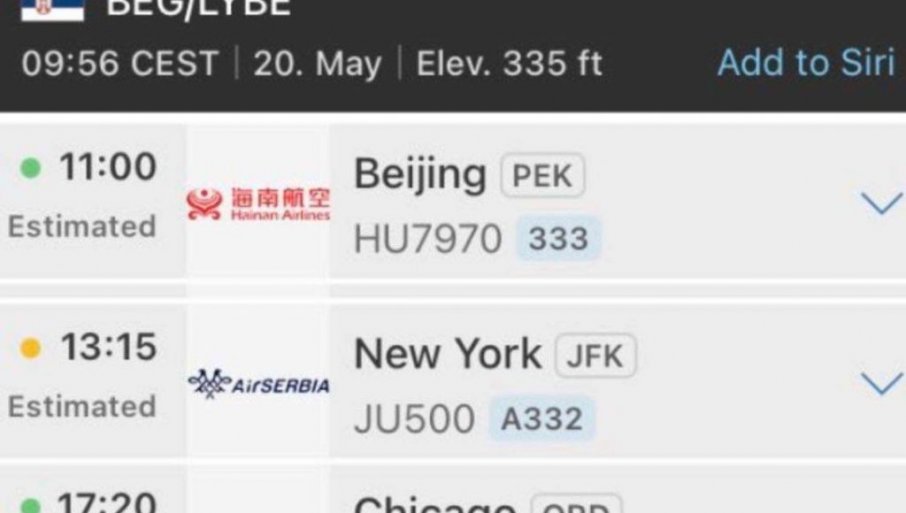
Task: Expand the New York flight chevron
Action: coord(880,384)
